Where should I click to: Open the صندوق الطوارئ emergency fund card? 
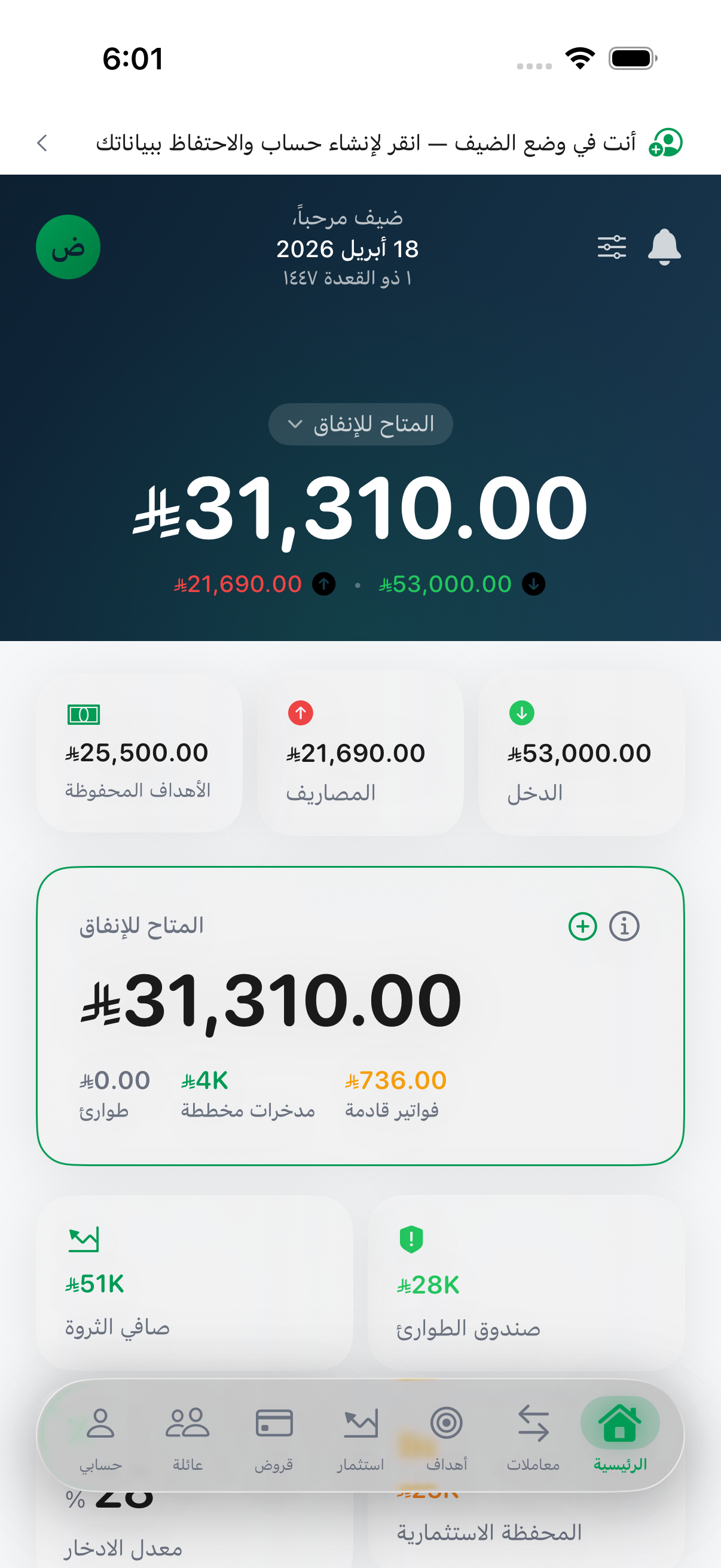point(526,1283)
